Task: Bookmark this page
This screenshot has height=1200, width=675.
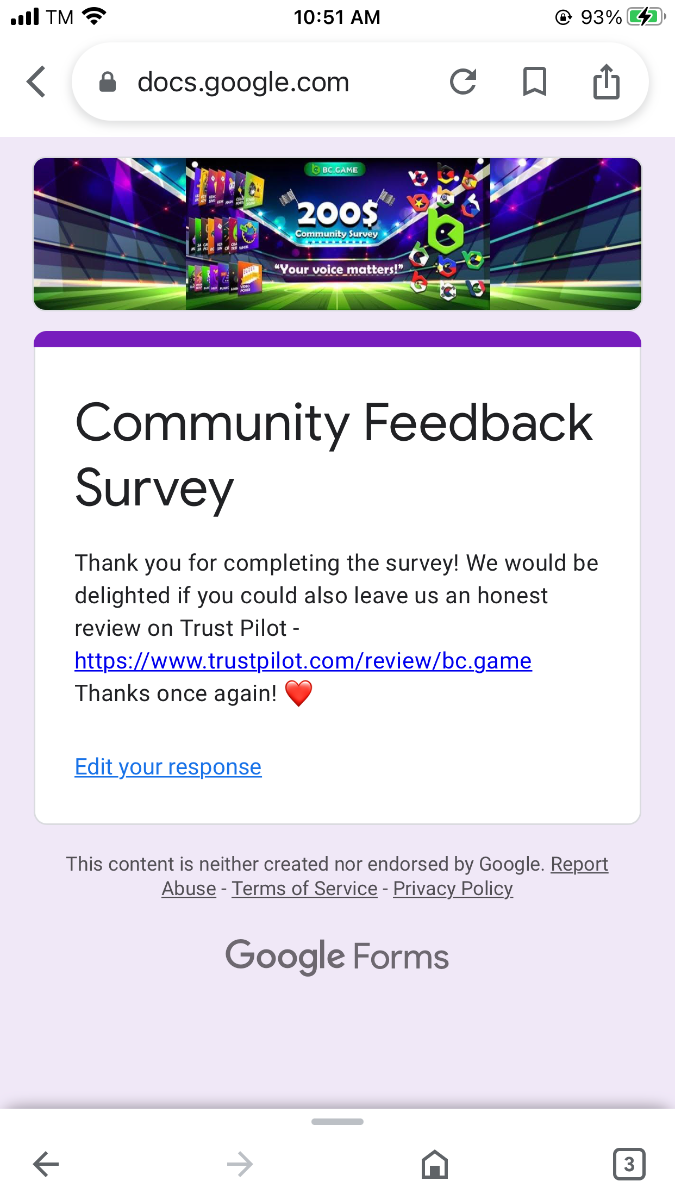Action: click(x=535, y=82)
